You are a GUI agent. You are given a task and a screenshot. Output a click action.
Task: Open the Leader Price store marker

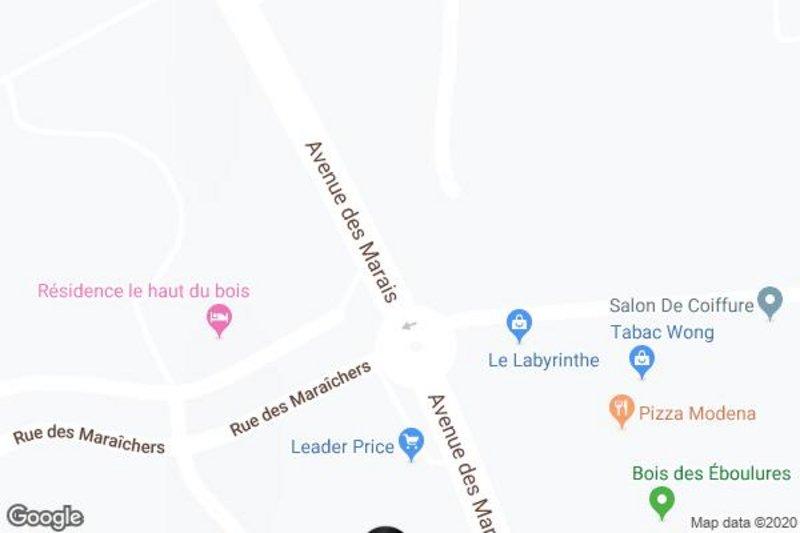tap(410, 442)
